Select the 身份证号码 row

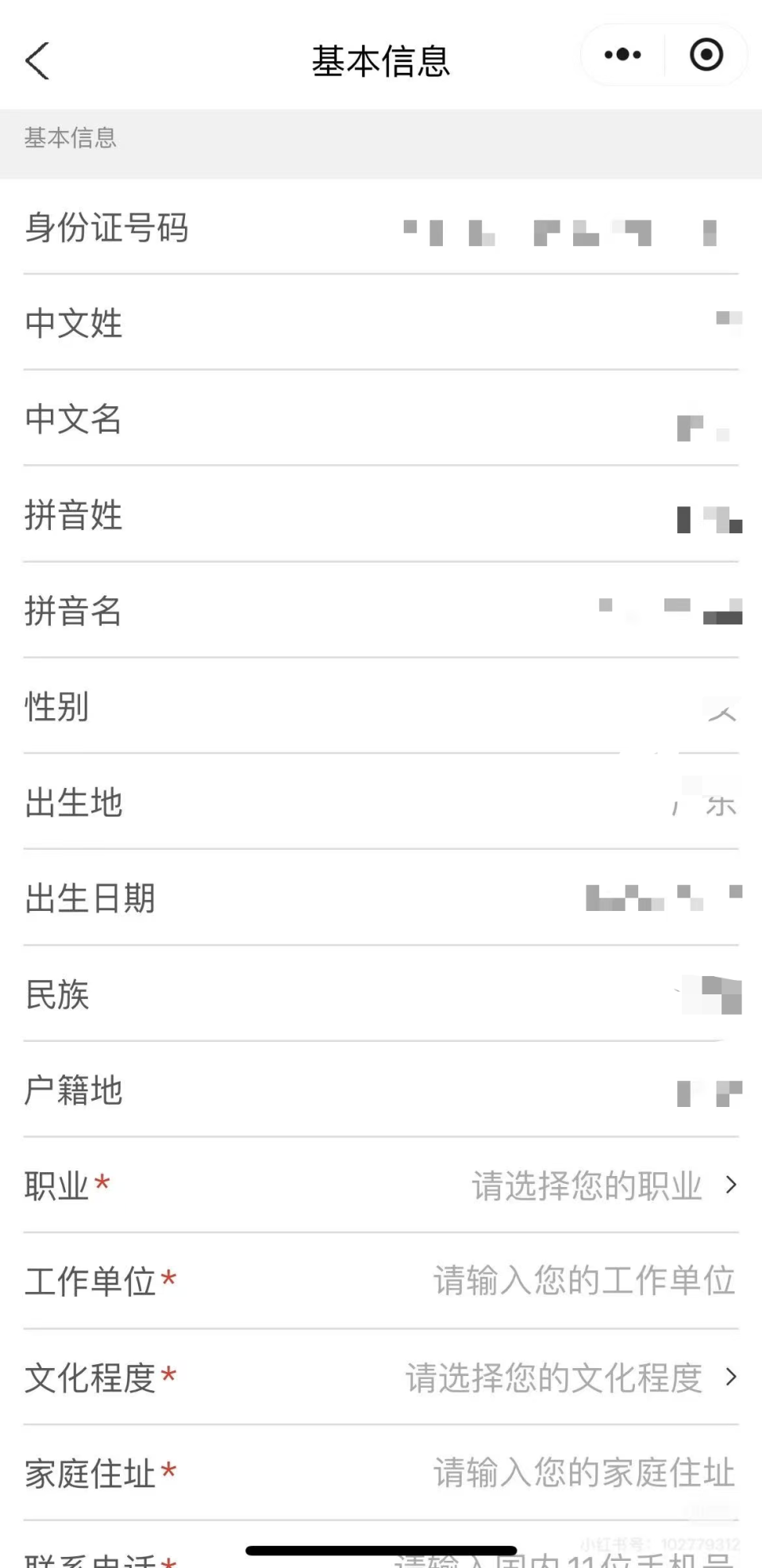(x=381, y=229)
